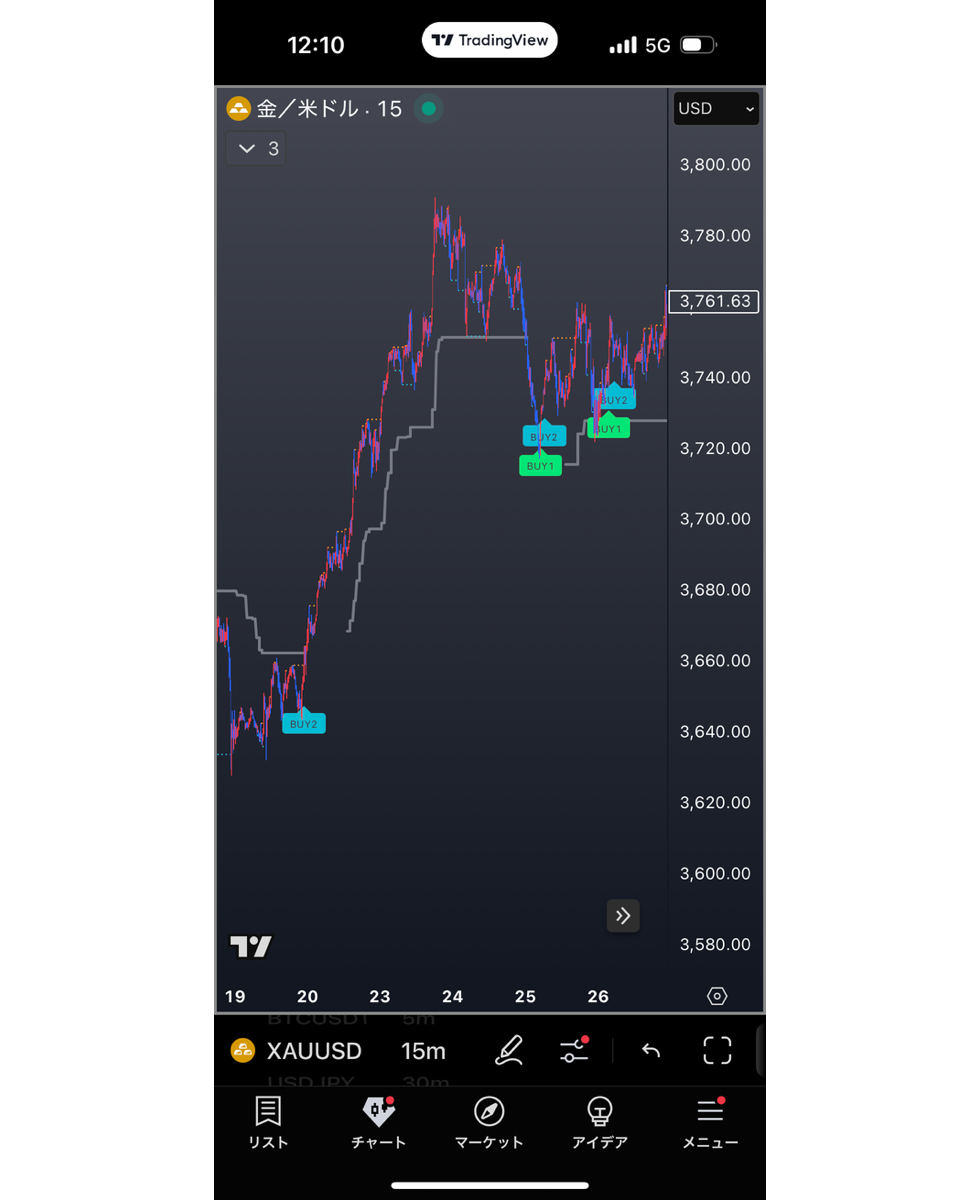Switch to the チャート tab
The width and height of the screenshot is (980, 1200).
[x=378, y=1122]
